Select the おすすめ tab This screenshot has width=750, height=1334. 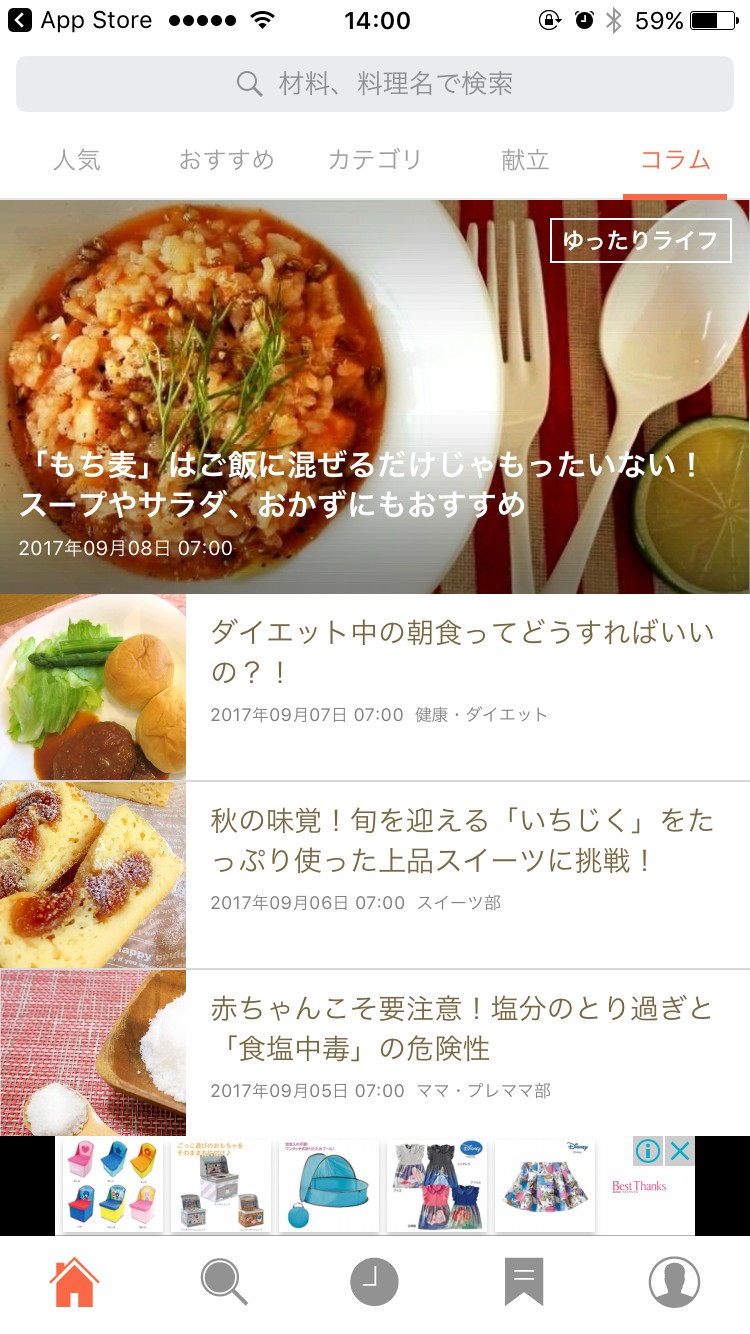click(x=226, y=160)
